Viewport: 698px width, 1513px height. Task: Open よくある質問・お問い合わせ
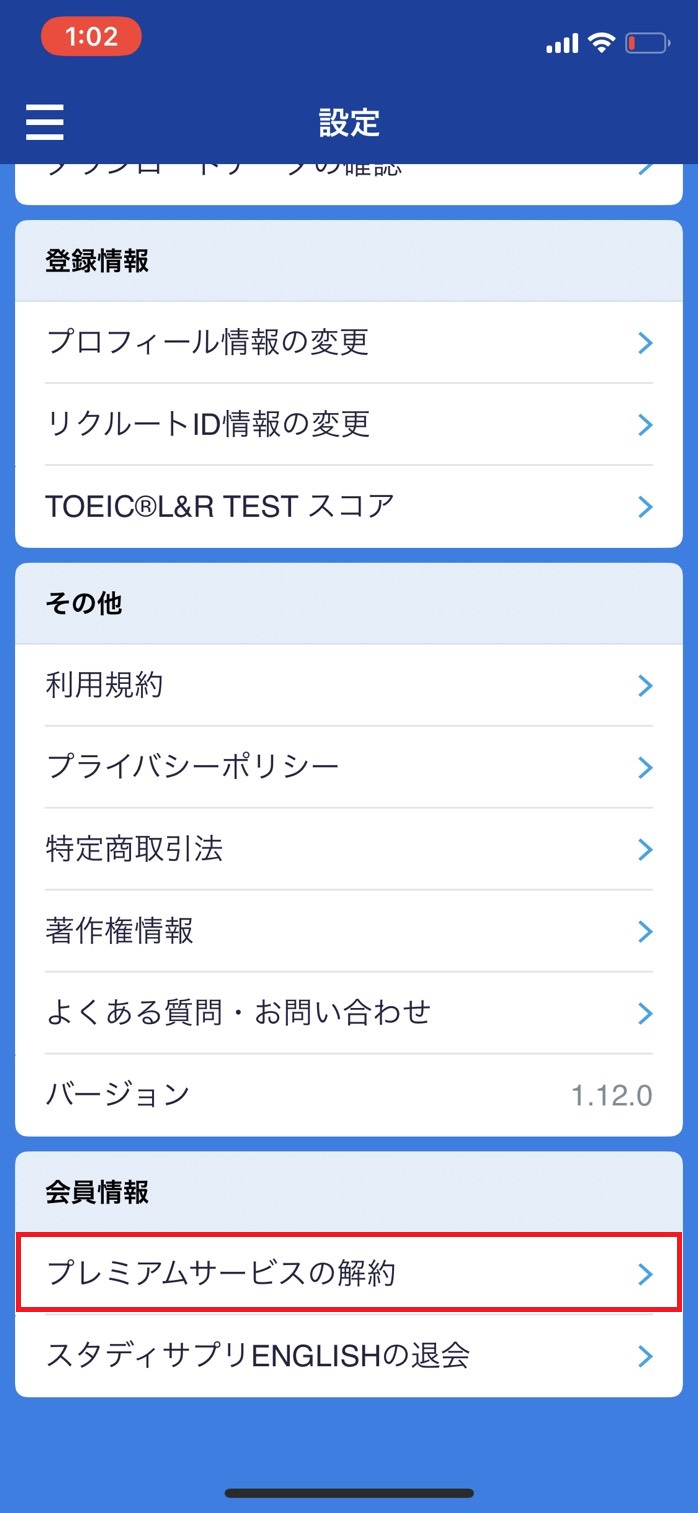pyautogui.click(x=349, y=1013)
